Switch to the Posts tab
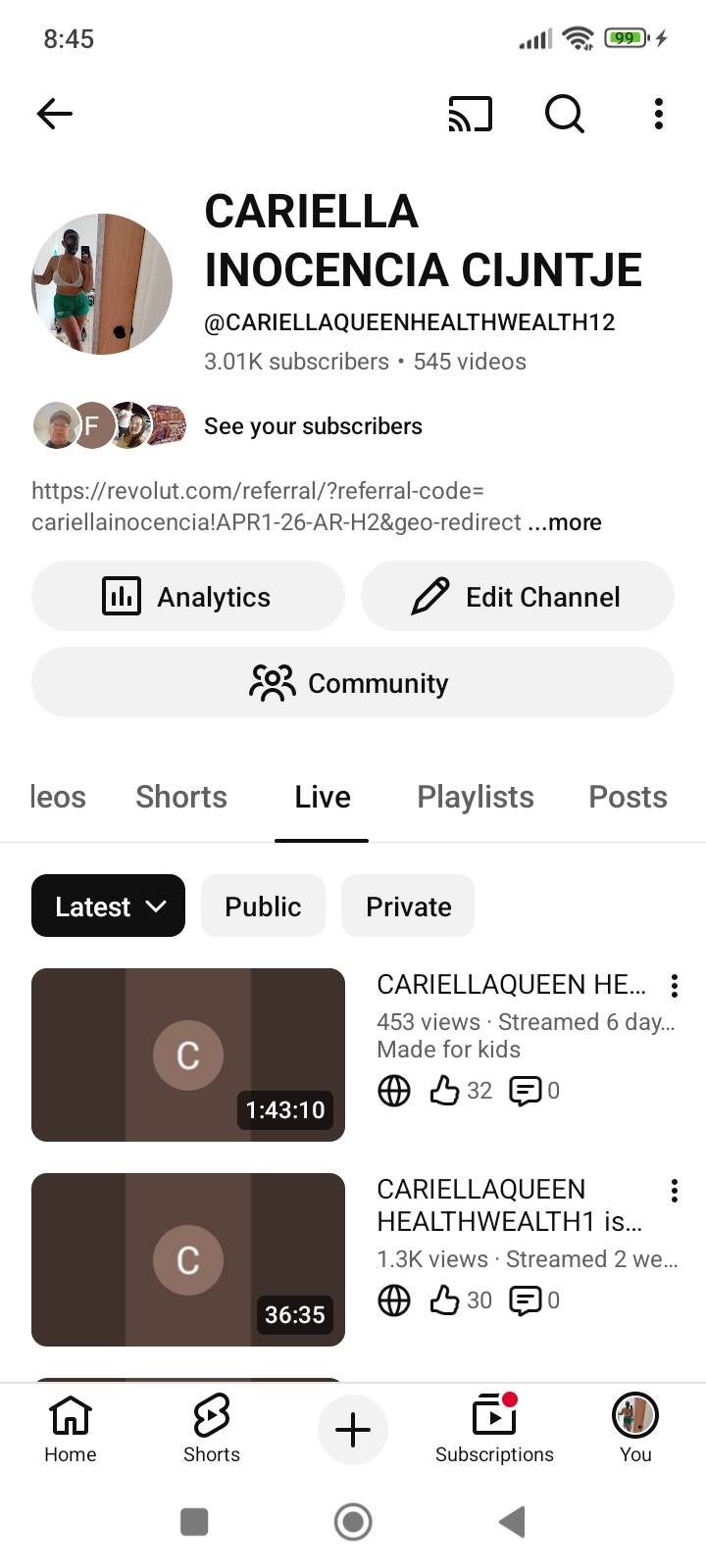The width and height of the screenshot is (706, 1568). [628, 797]
